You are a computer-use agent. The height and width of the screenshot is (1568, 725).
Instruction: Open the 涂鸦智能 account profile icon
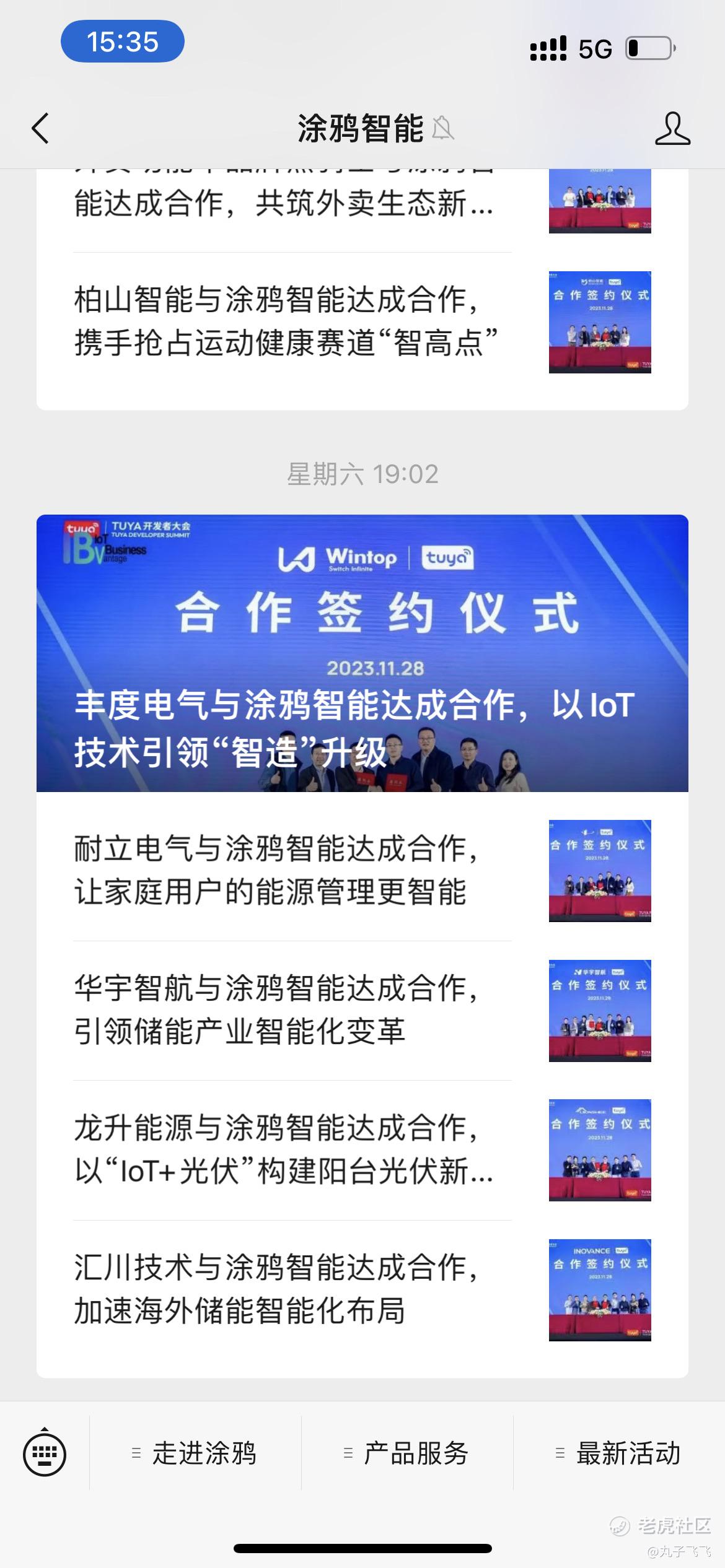click(x=672, y=129)
